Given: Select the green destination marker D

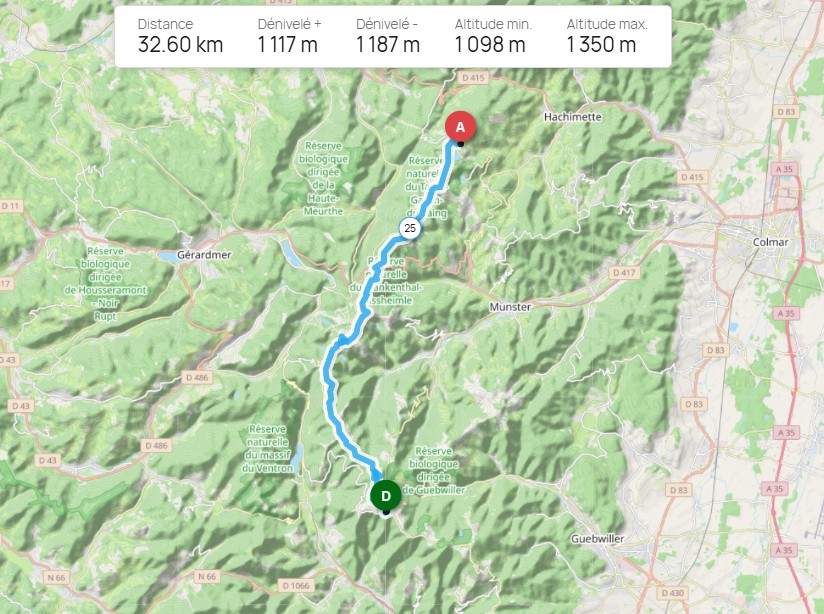Looking at the screenshot, I should pyautogui.click(x=385, y=494).
